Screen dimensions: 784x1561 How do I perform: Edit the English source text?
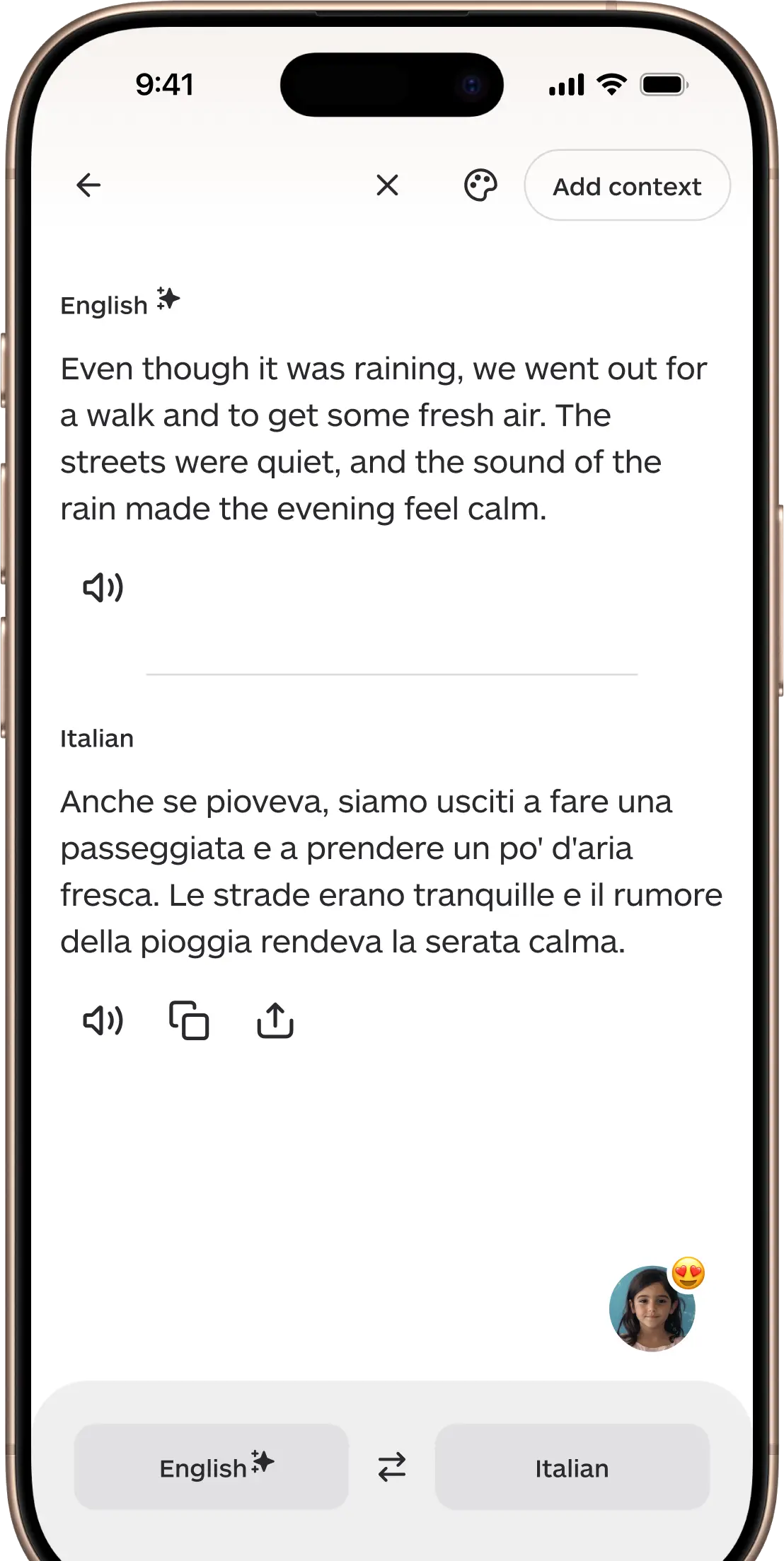pyautogui.click(x=382, y=439)
